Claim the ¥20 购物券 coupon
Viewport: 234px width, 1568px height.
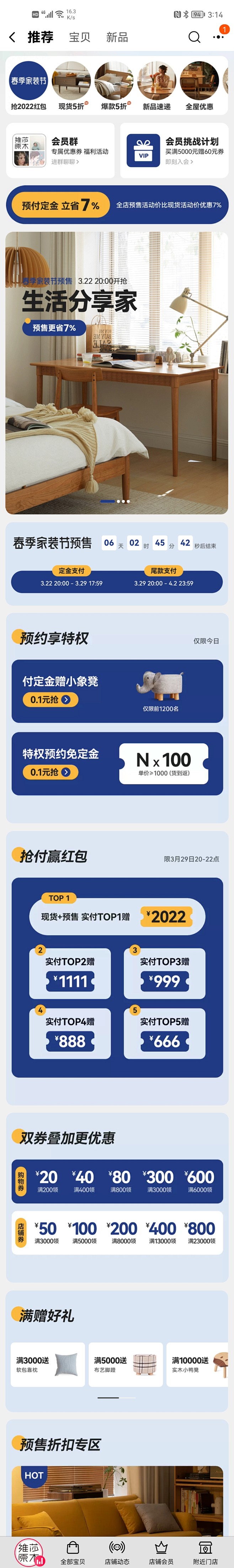(x=47, y=1180)
